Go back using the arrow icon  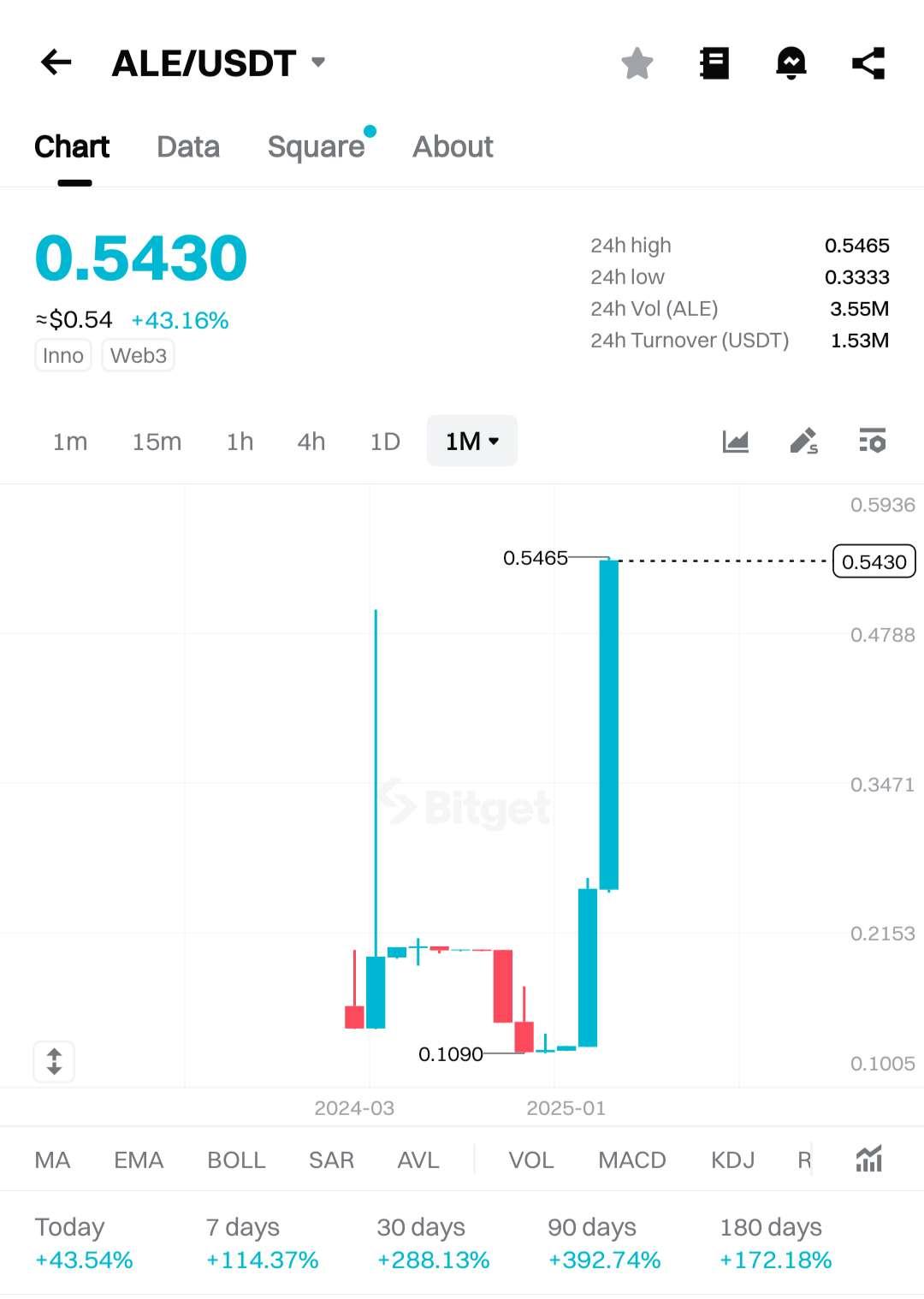56,62
